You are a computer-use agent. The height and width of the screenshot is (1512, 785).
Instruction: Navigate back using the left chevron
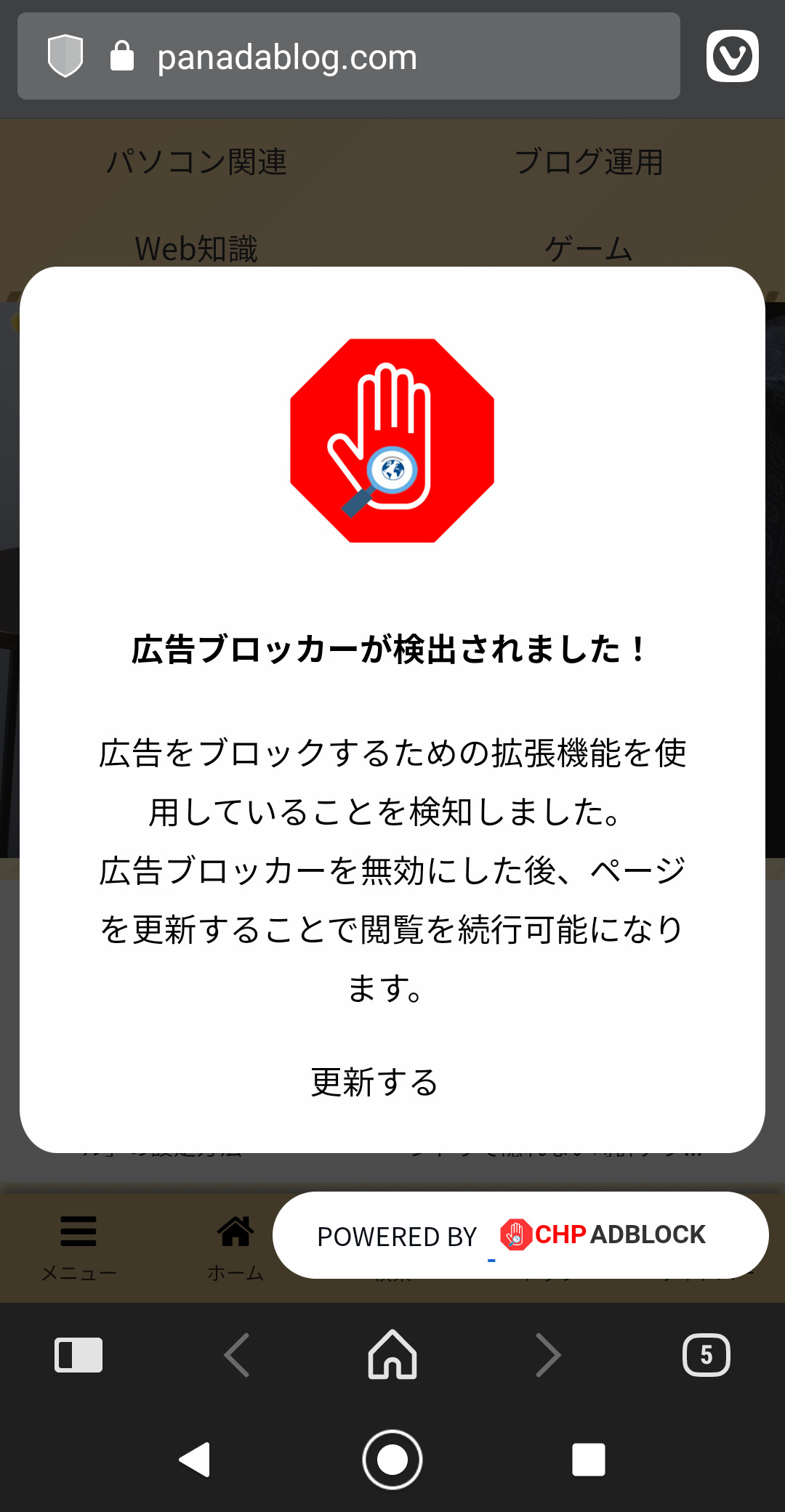coord(235,1354)
